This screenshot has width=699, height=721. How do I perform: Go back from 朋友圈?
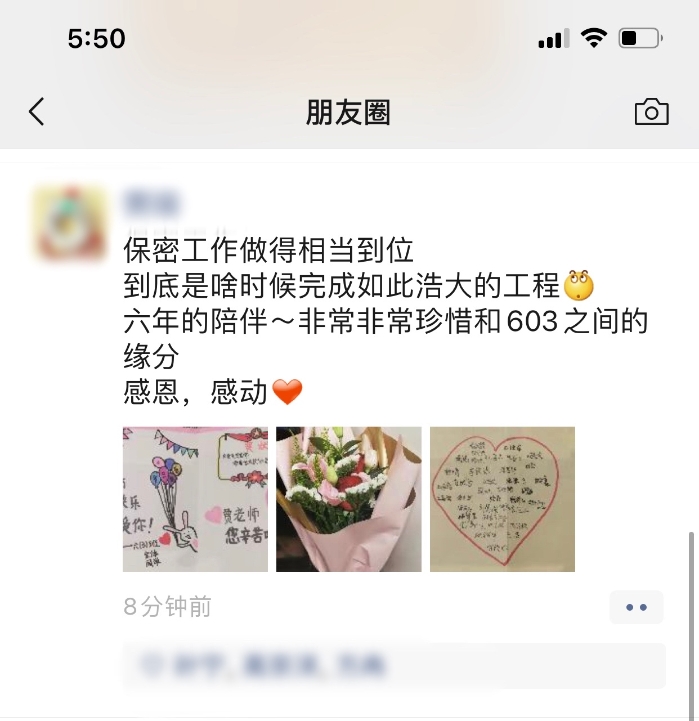[37, 112]
